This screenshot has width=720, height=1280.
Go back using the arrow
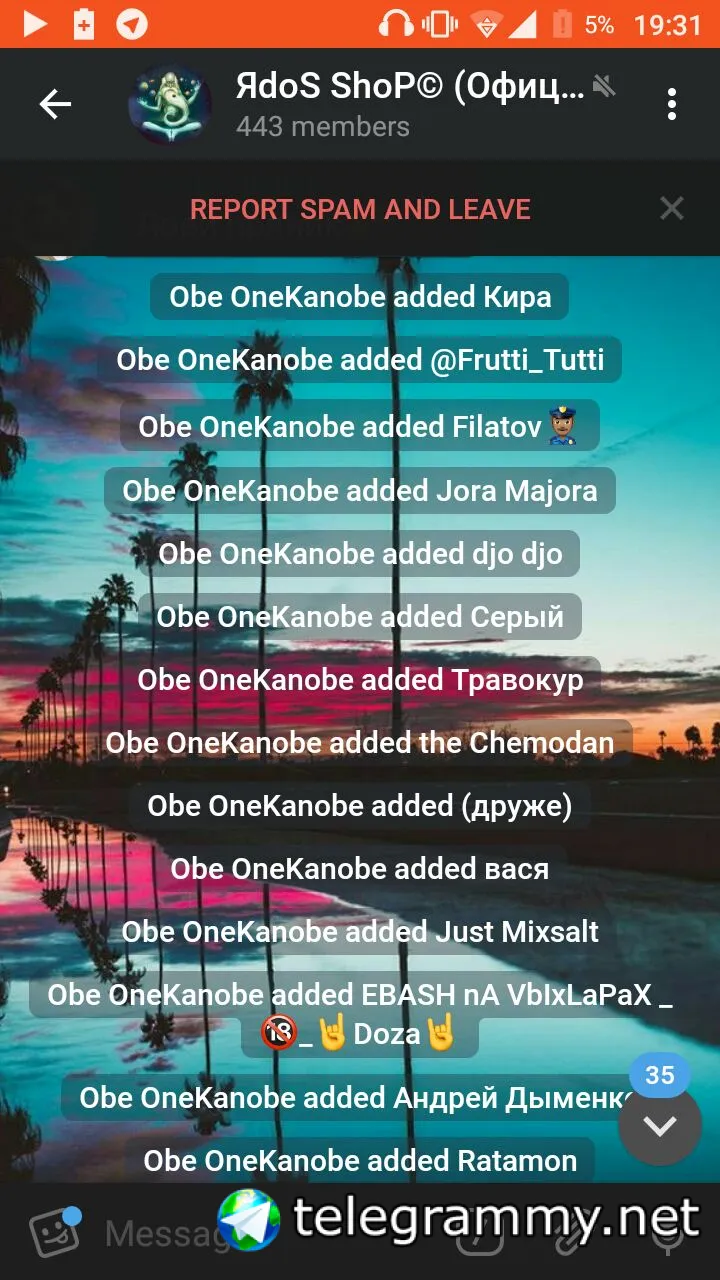tap(55, 104)
